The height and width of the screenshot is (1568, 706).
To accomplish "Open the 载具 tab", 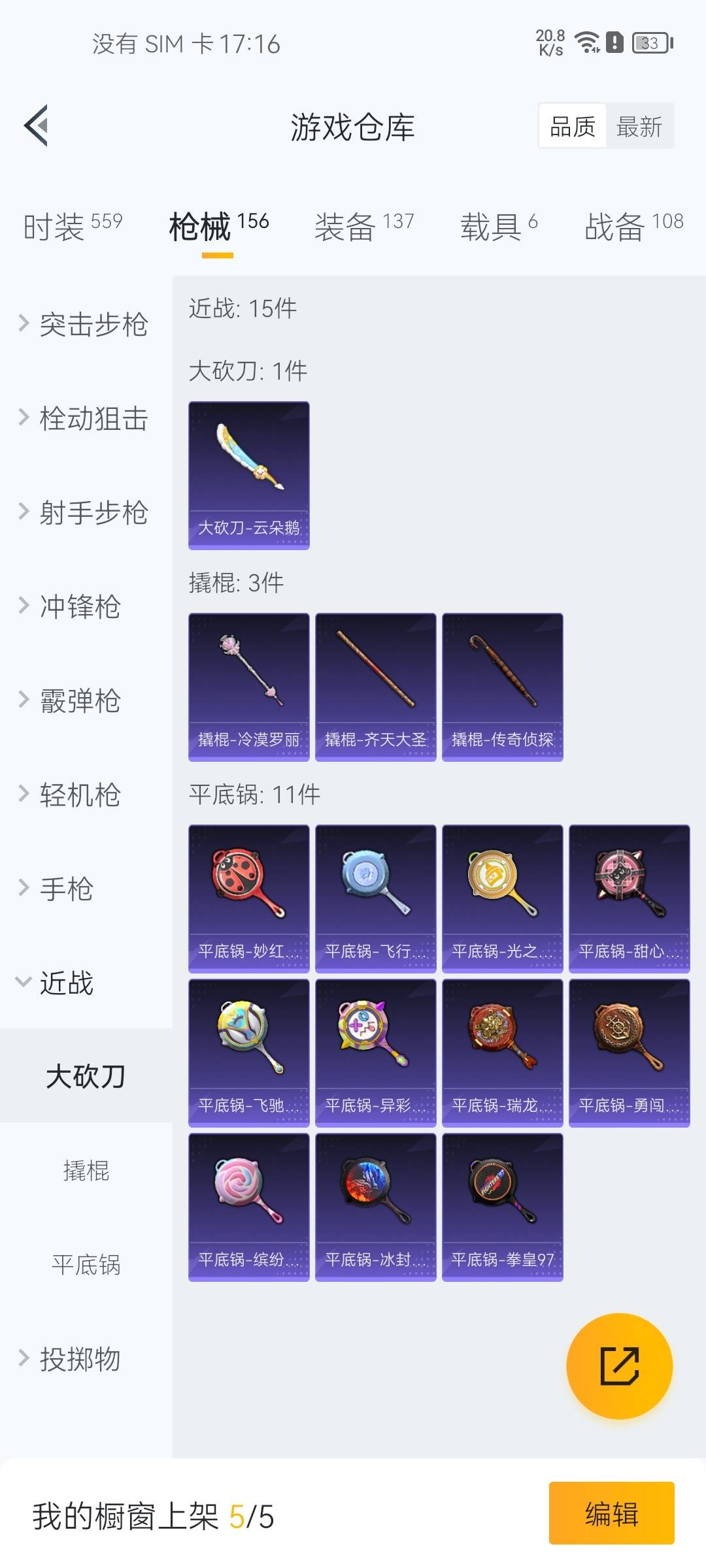I will (499, 226).
